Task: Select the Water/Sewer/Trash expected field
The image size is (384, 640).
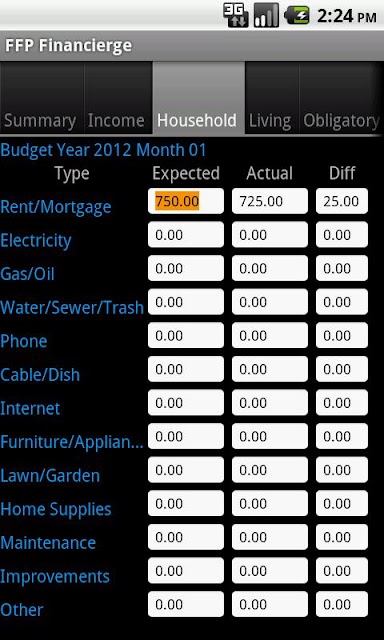Action: coord(186,302)
